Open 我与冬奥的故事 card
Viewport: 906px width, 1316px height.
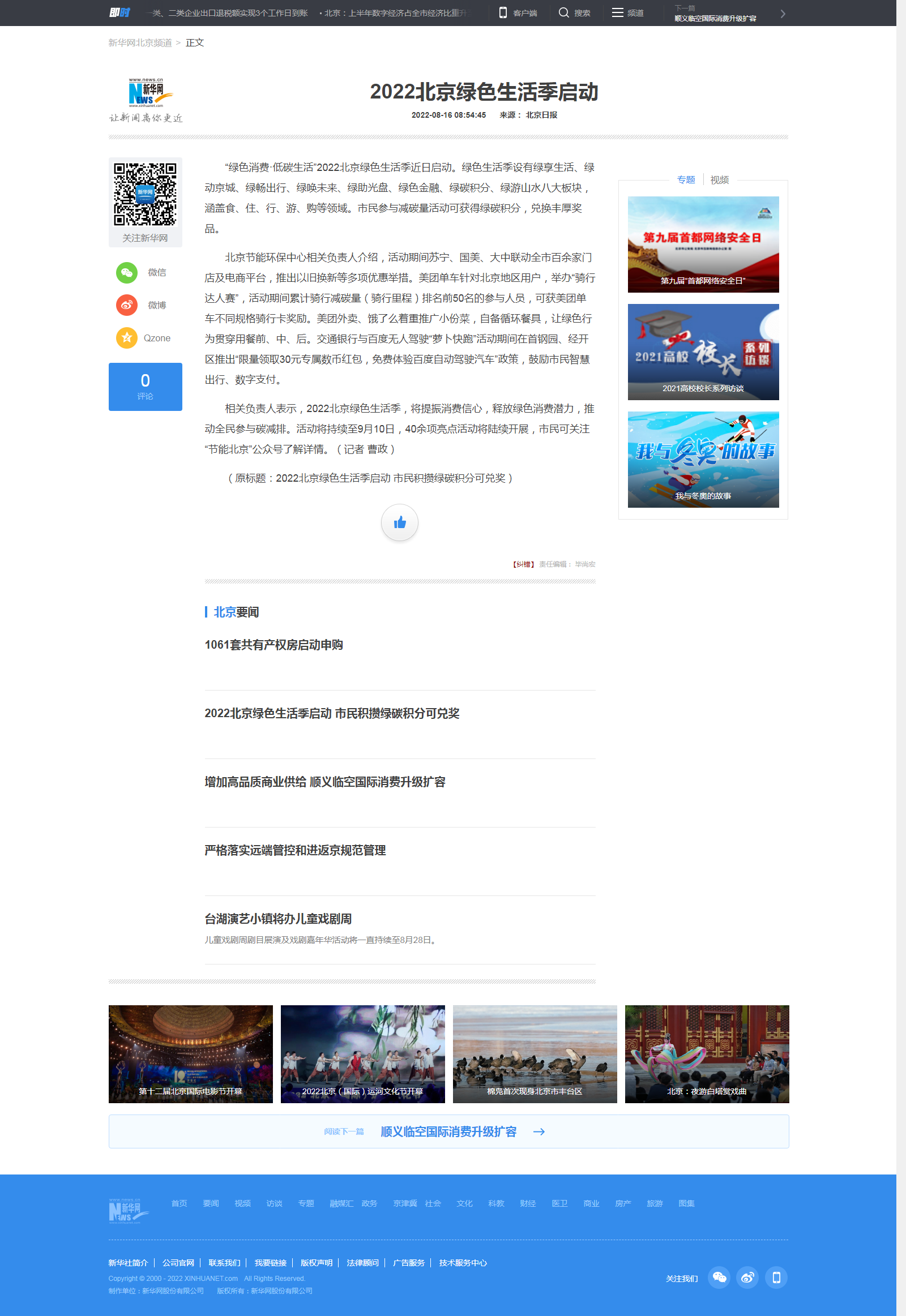[x=703, y=459]
